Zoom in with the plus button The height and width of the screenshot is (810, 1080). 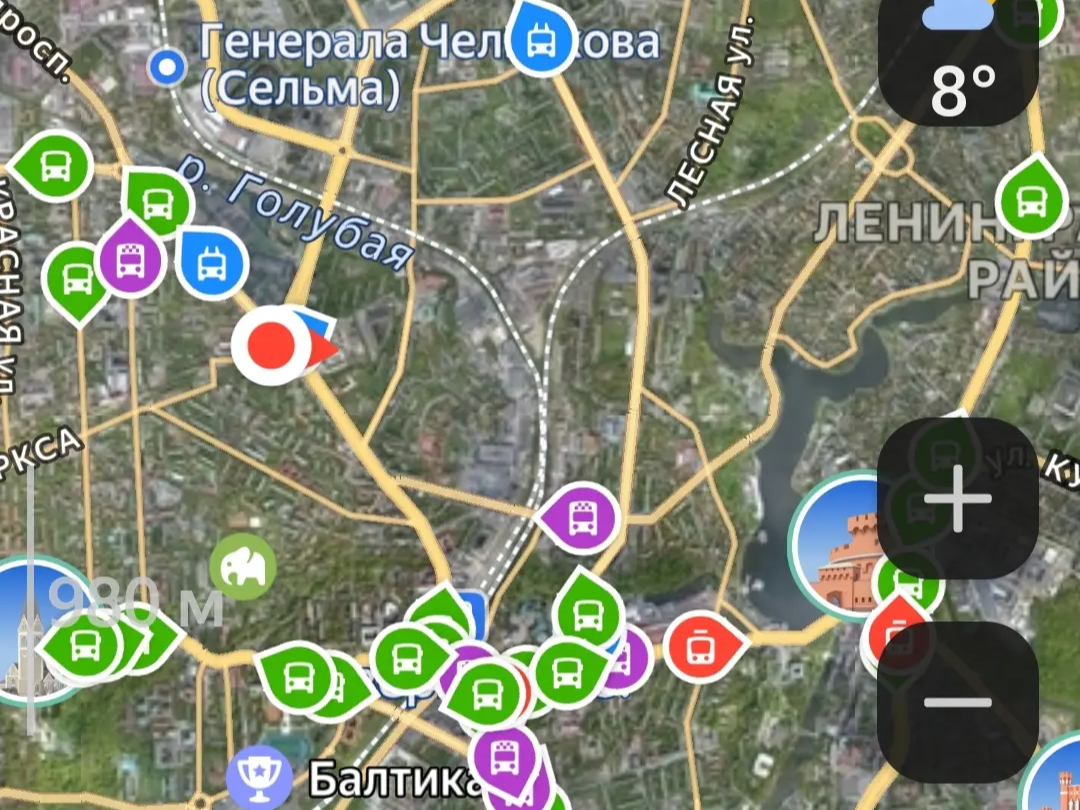coord(957,498)
